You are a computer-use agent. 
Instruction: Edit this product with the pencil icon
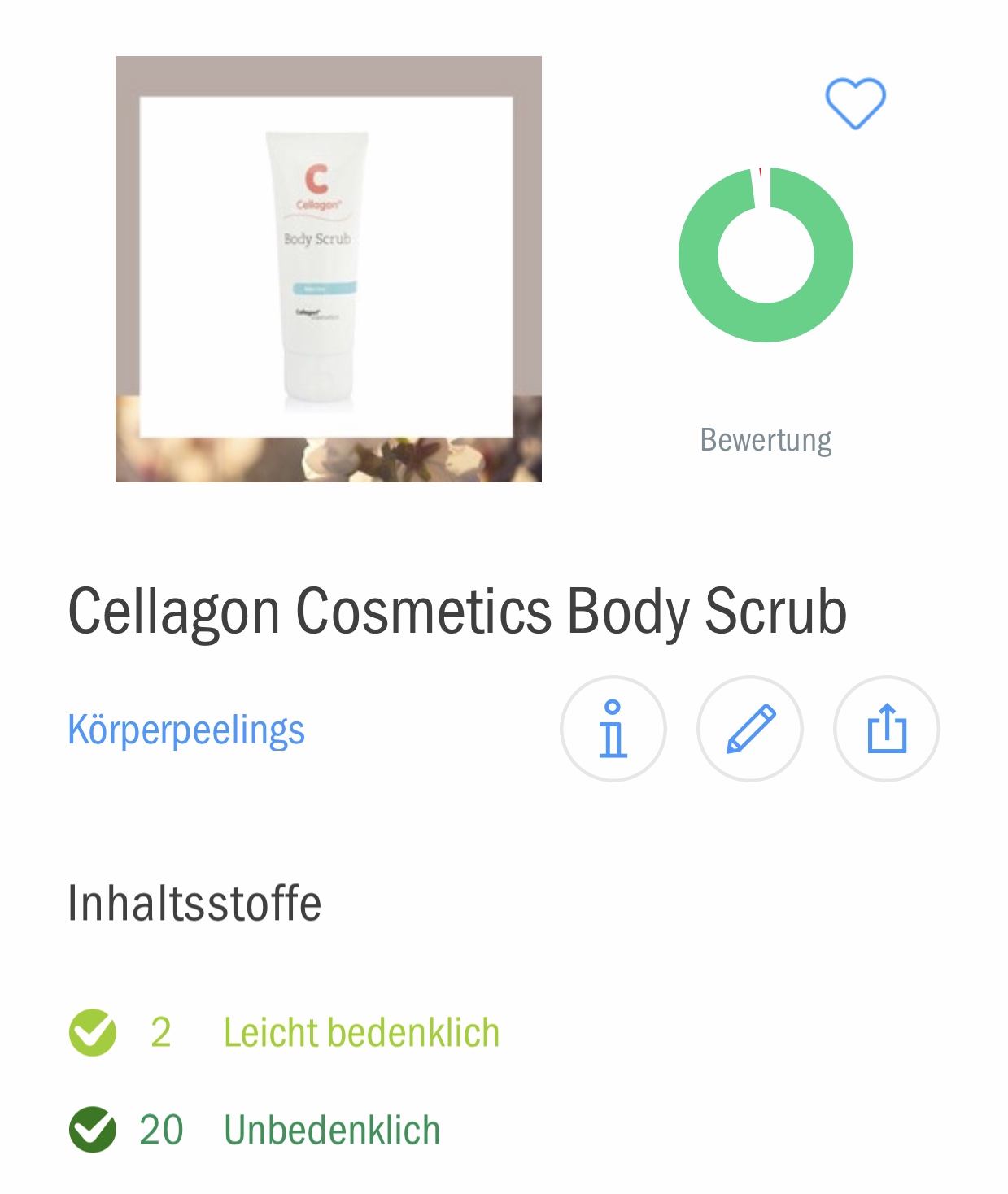749,729
